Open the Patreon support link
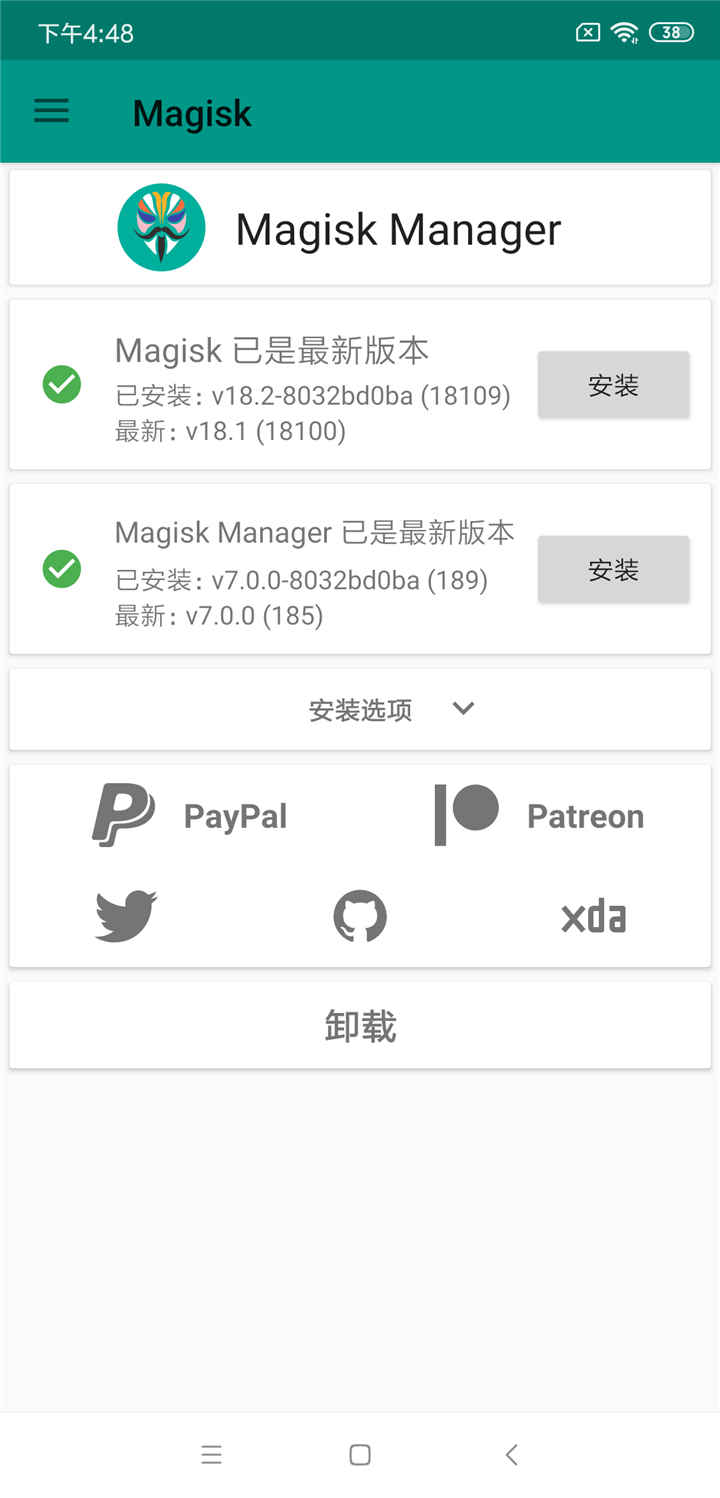720x1498 pixels. tap(539, 816)
